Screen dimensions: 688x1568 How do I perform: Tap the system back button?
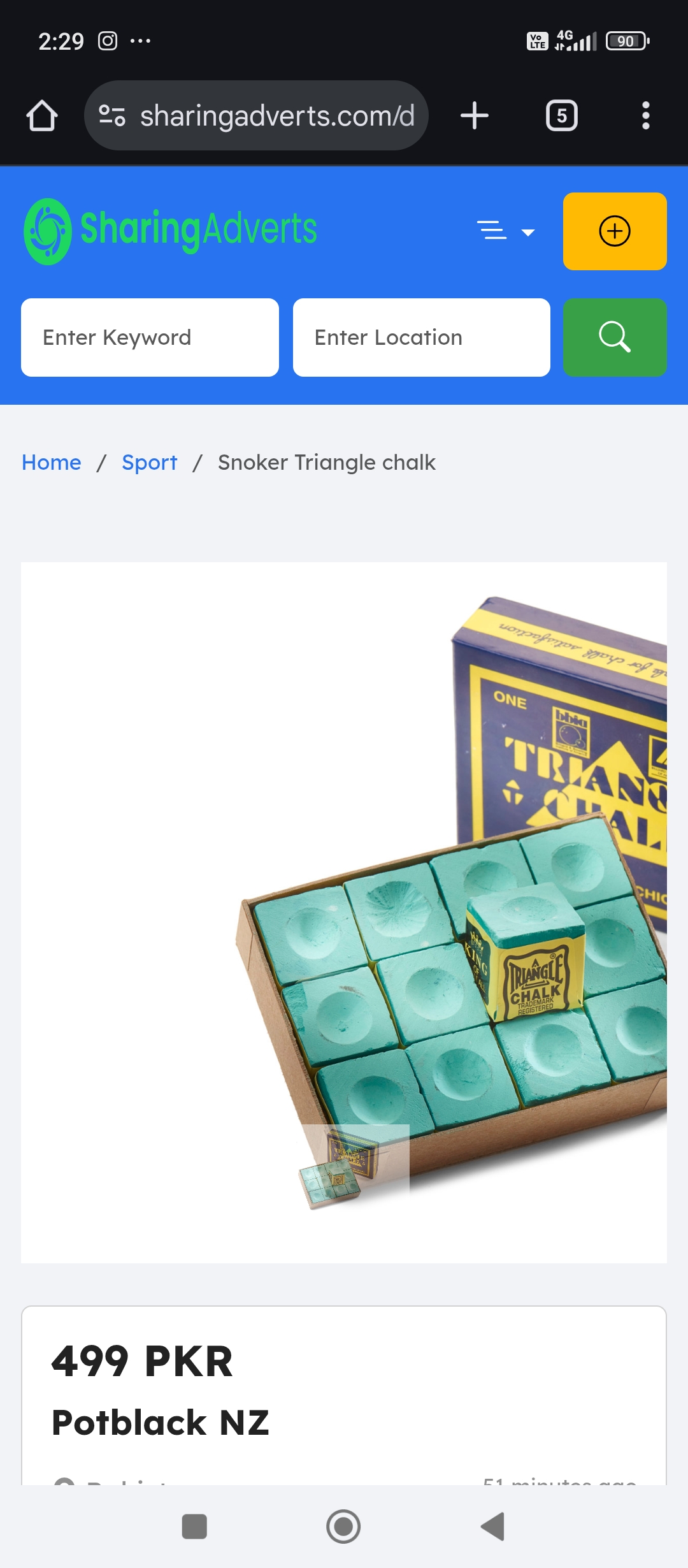pyautogui.click(x=493, y=1527)
